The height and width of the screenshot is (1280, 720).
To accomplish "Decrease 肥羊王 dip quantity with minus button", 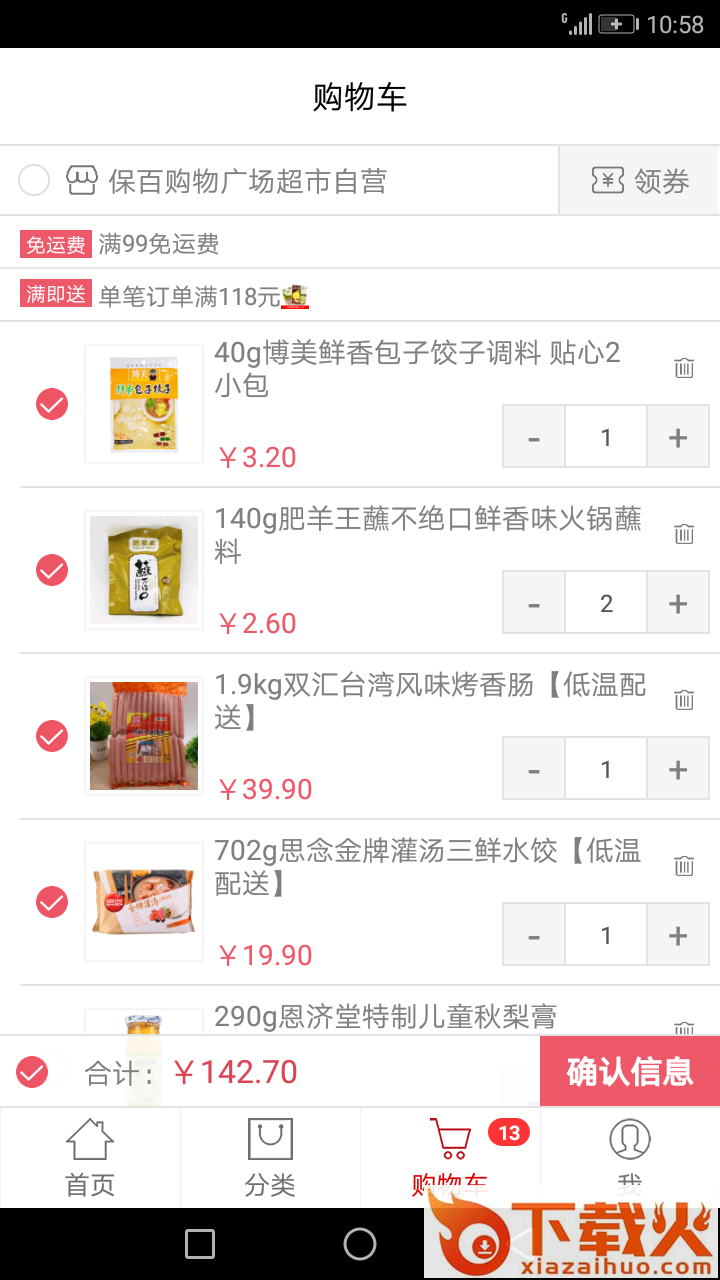I will click(533, 602).
